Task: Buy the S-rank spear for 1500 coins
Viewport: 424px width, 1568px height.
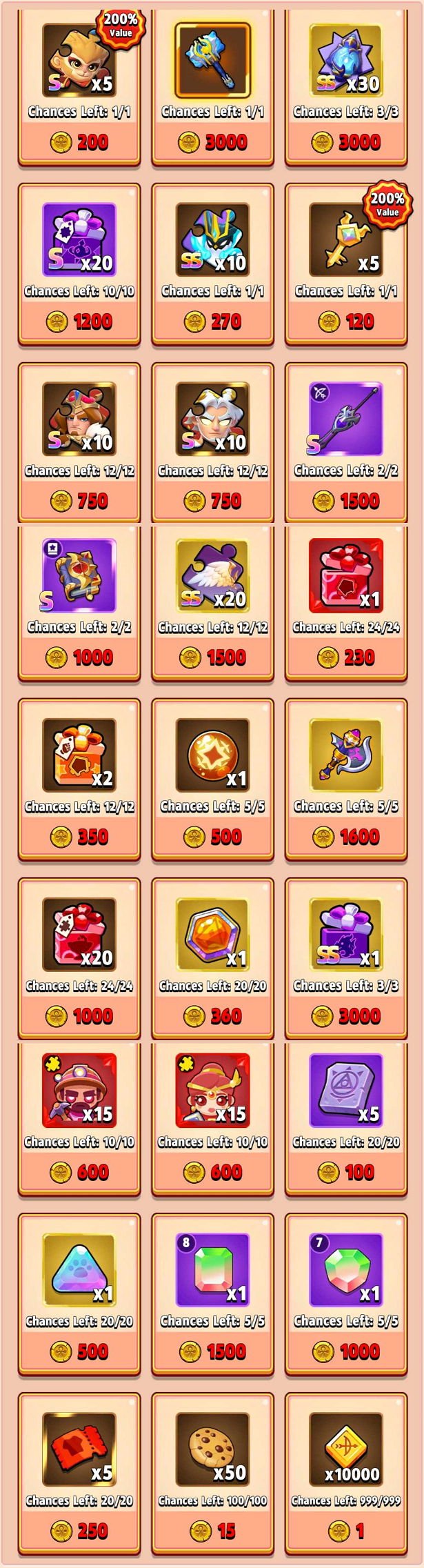Action: (x=346, y=445)
